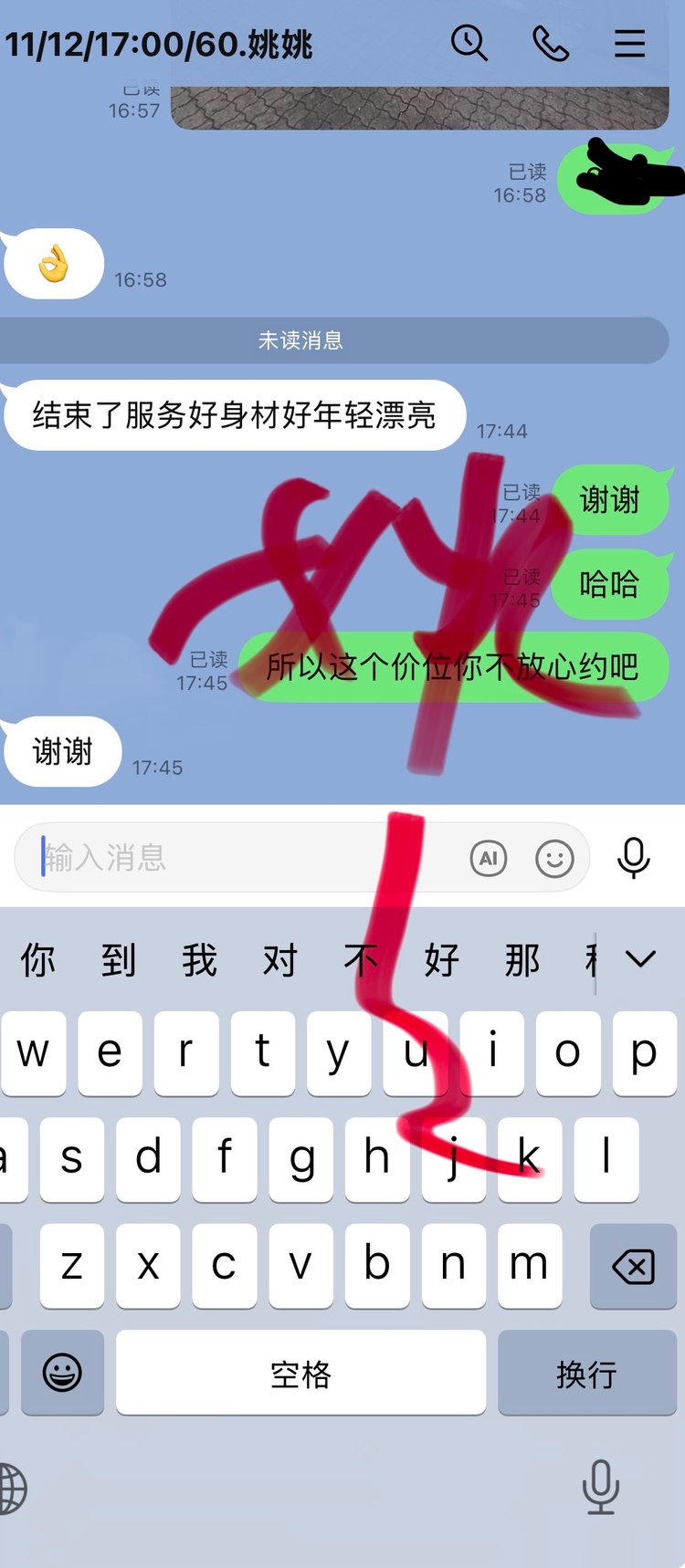This screenshot has width=685, height=1568.
Task: Hit the backspace key
Action: click(x=633, y=1267)
